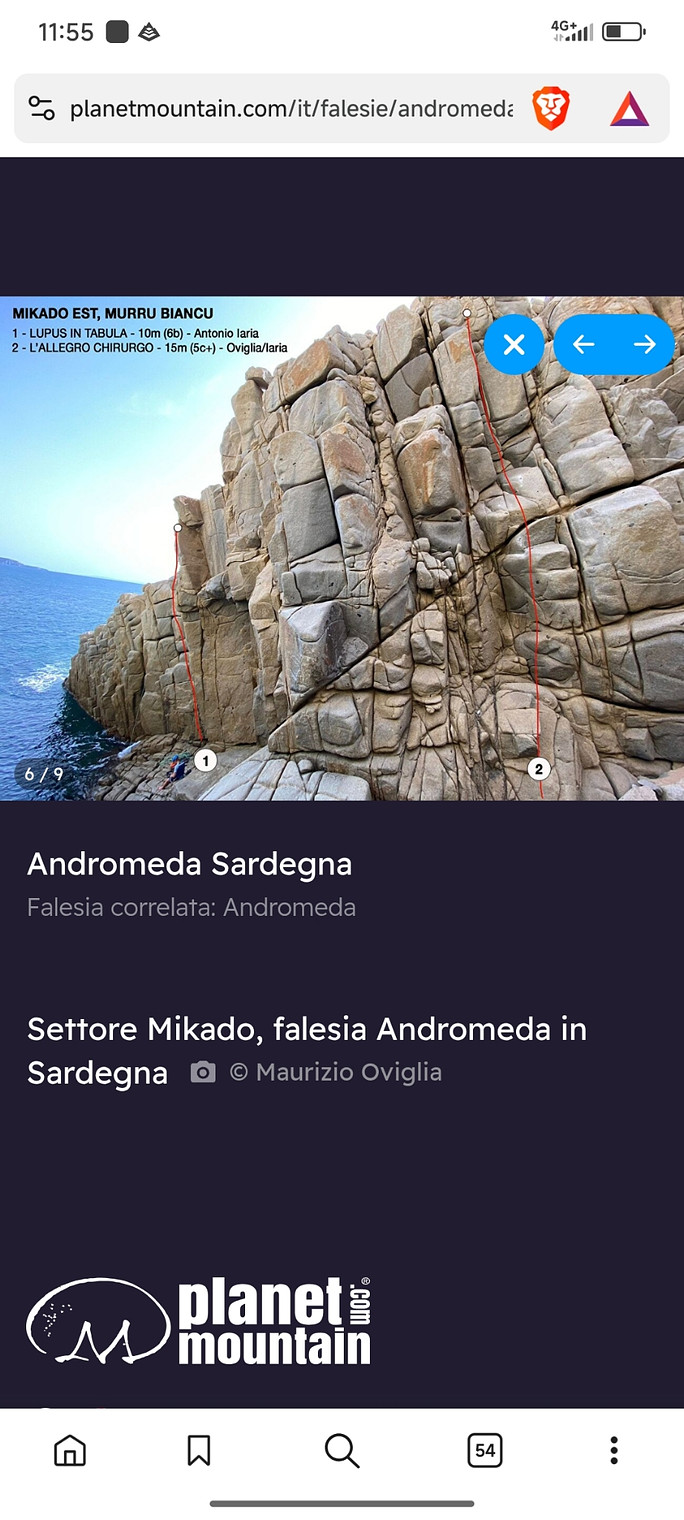Open the site settings icon in address bar
This screenshot has height=1520, width=684.
41,108
